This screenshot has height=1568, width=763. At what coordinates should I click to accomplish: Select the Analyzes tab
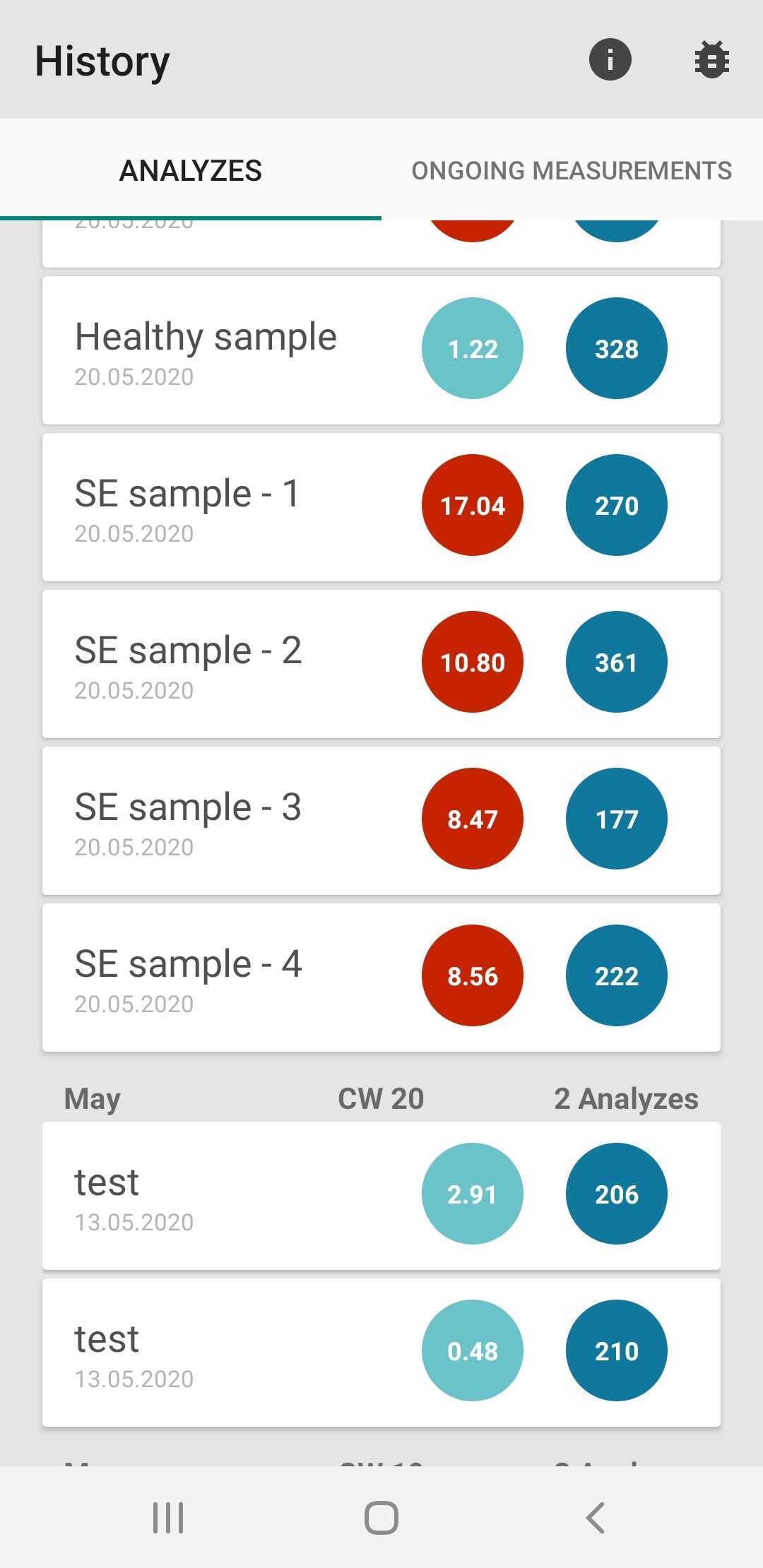[191, 170]
